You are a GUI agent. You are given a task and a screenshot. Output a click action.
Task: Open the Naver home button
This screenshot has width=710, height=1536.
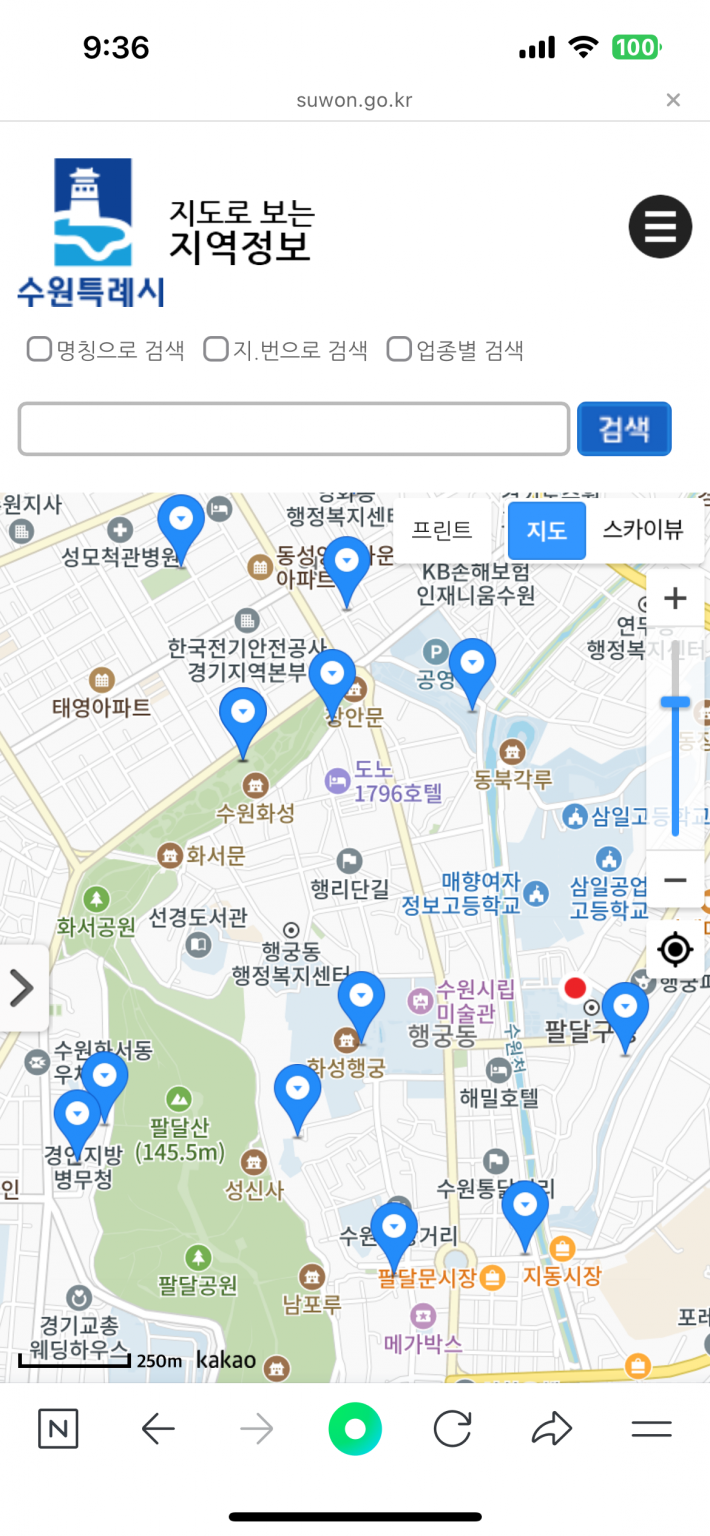pyautogui.click(x=58, y=1429)
